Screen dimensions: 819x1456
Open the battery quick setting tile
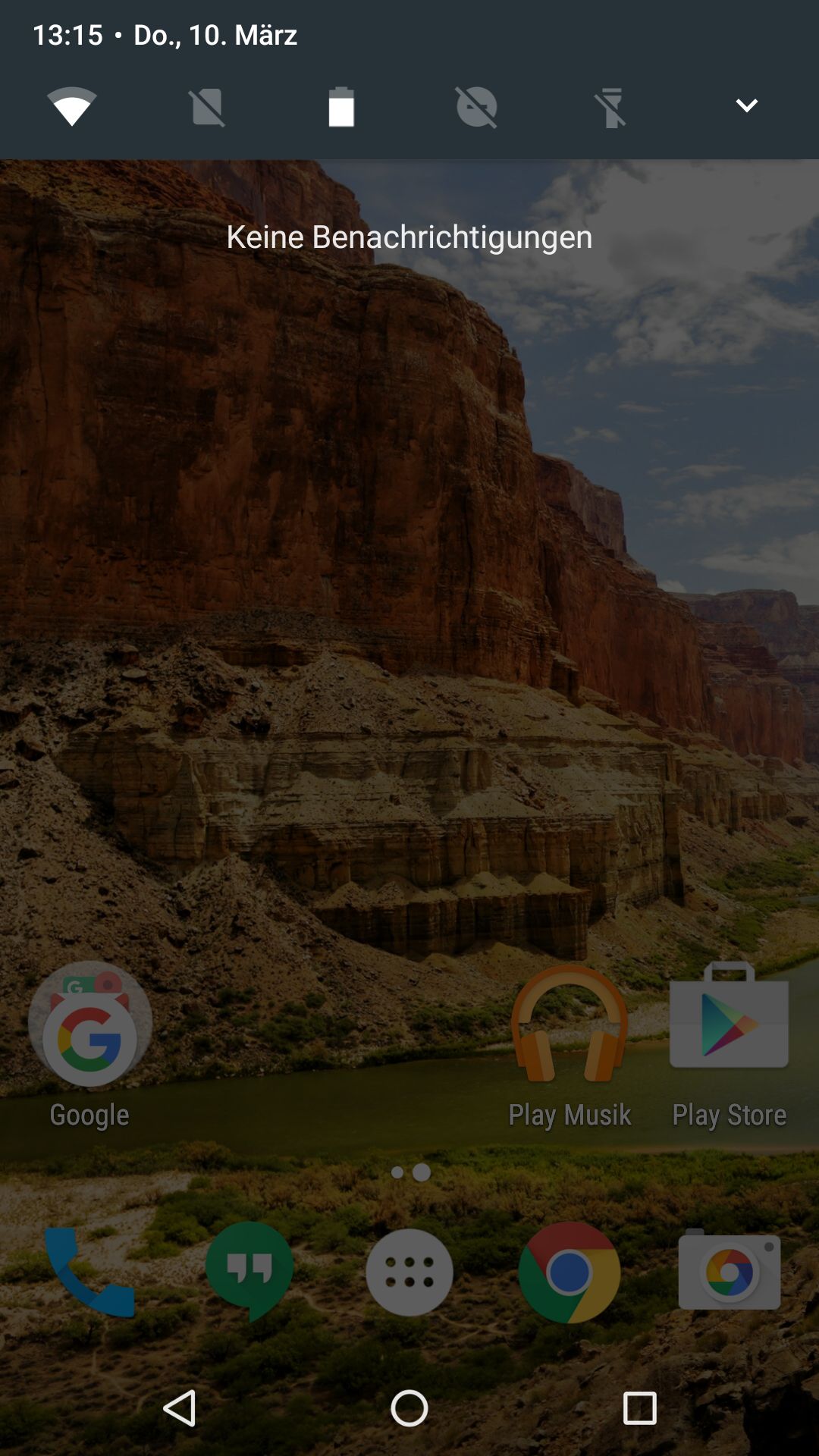[x=341, y=106]
